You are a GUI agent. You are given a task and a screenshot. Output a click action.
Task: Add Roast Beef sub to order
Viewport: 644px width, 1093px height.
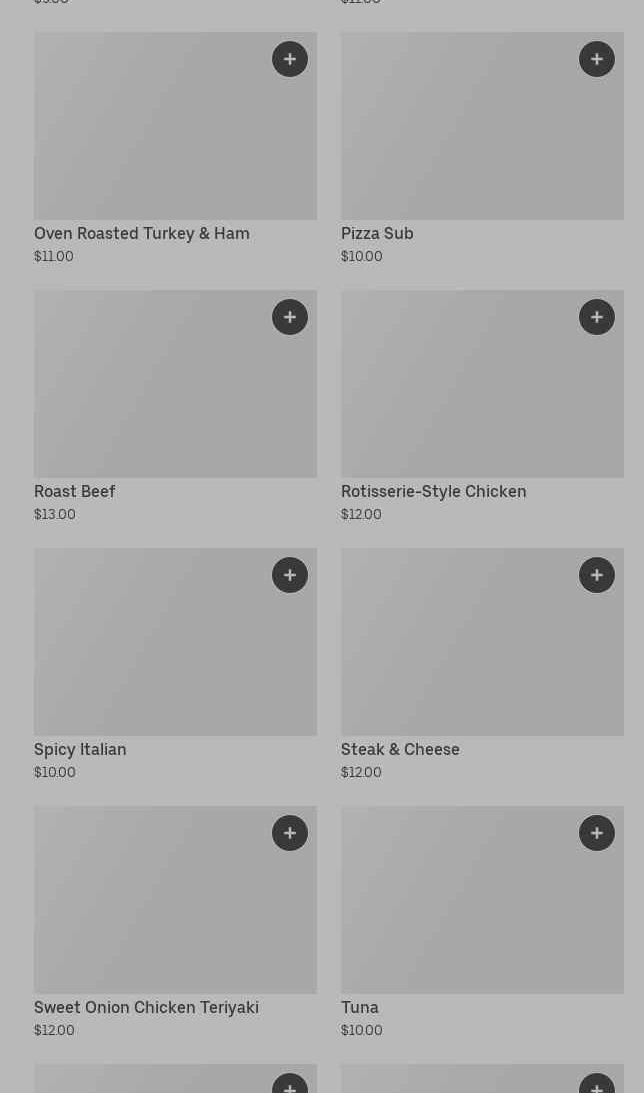point(290,317)
